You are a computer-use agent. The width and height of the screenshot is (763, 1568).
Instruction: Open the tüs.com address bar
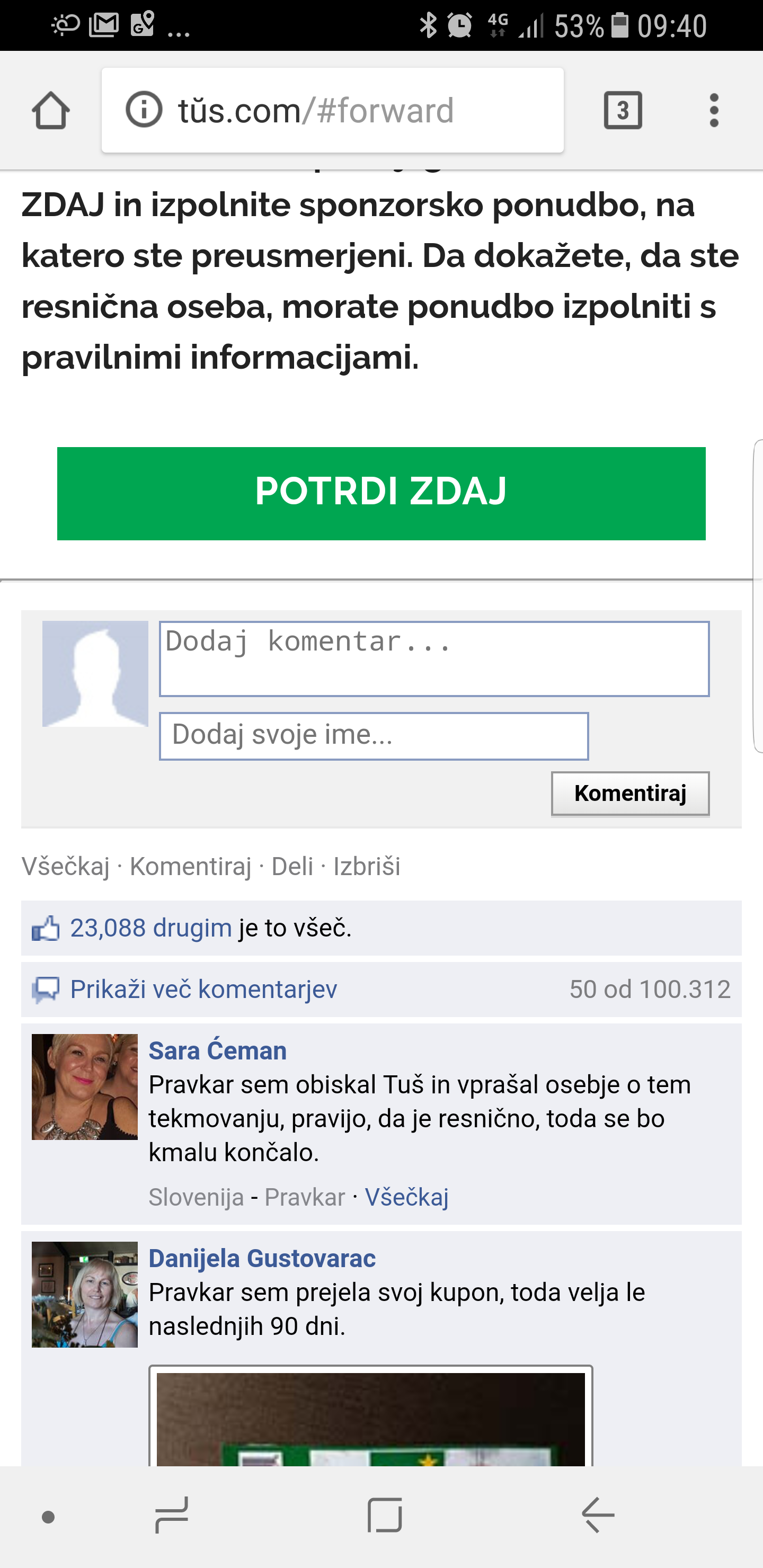(x=332, y=110)
